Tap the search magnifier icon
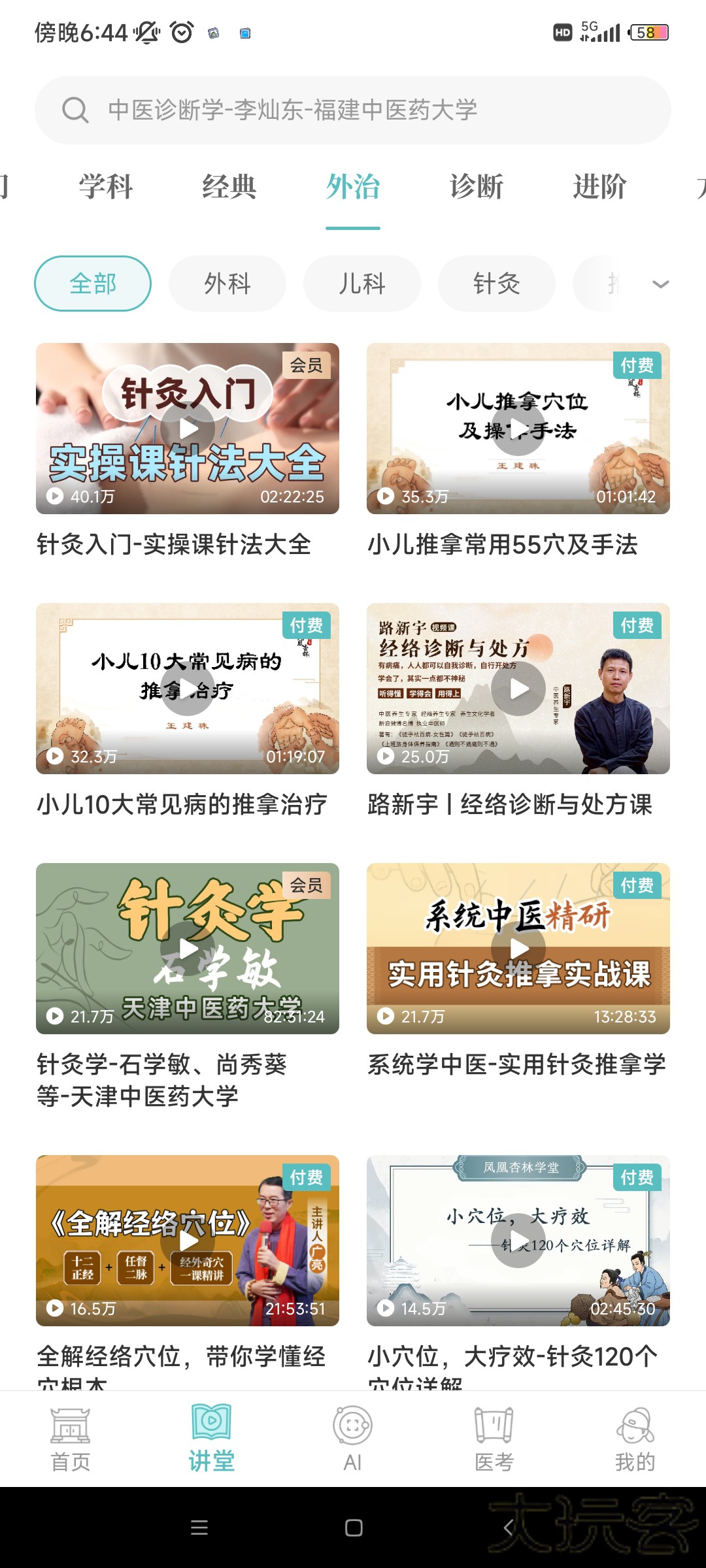This screenshot has height=1568, width=706. (x=76, y=110)
